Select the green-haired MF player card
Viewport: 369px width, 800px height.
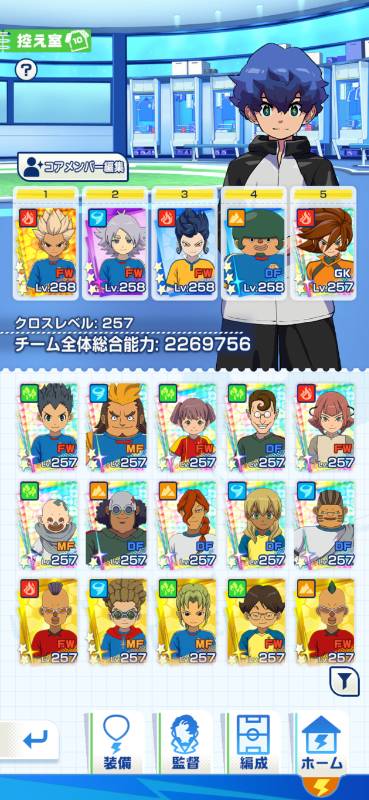click(186, 621)
